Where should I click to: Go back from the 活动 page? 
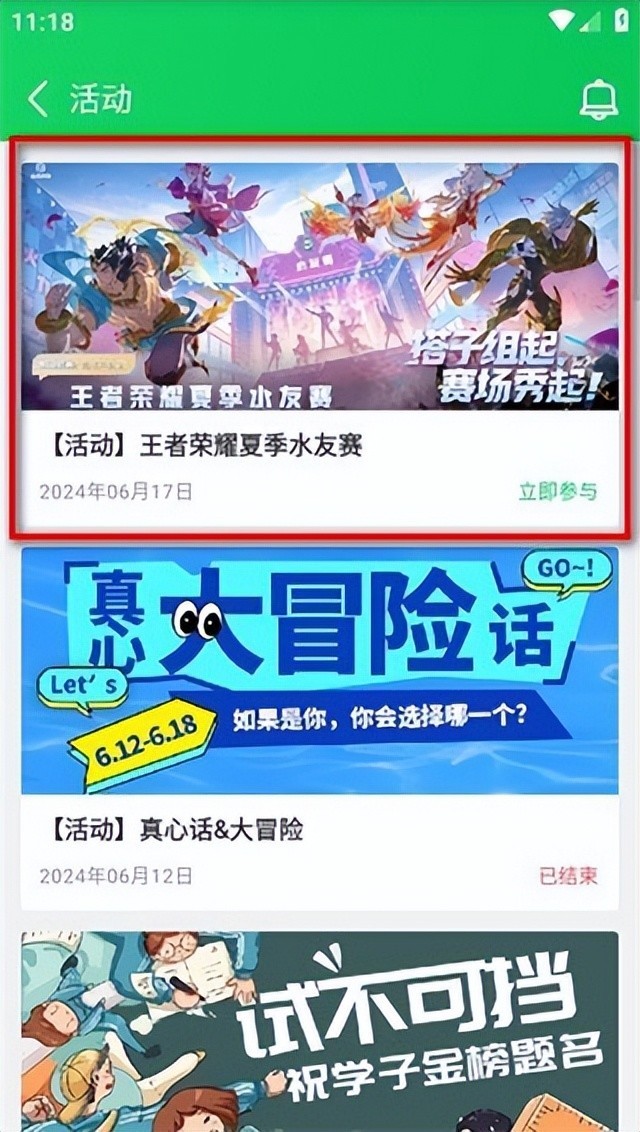pyautogui.click(x=38, y=99)
